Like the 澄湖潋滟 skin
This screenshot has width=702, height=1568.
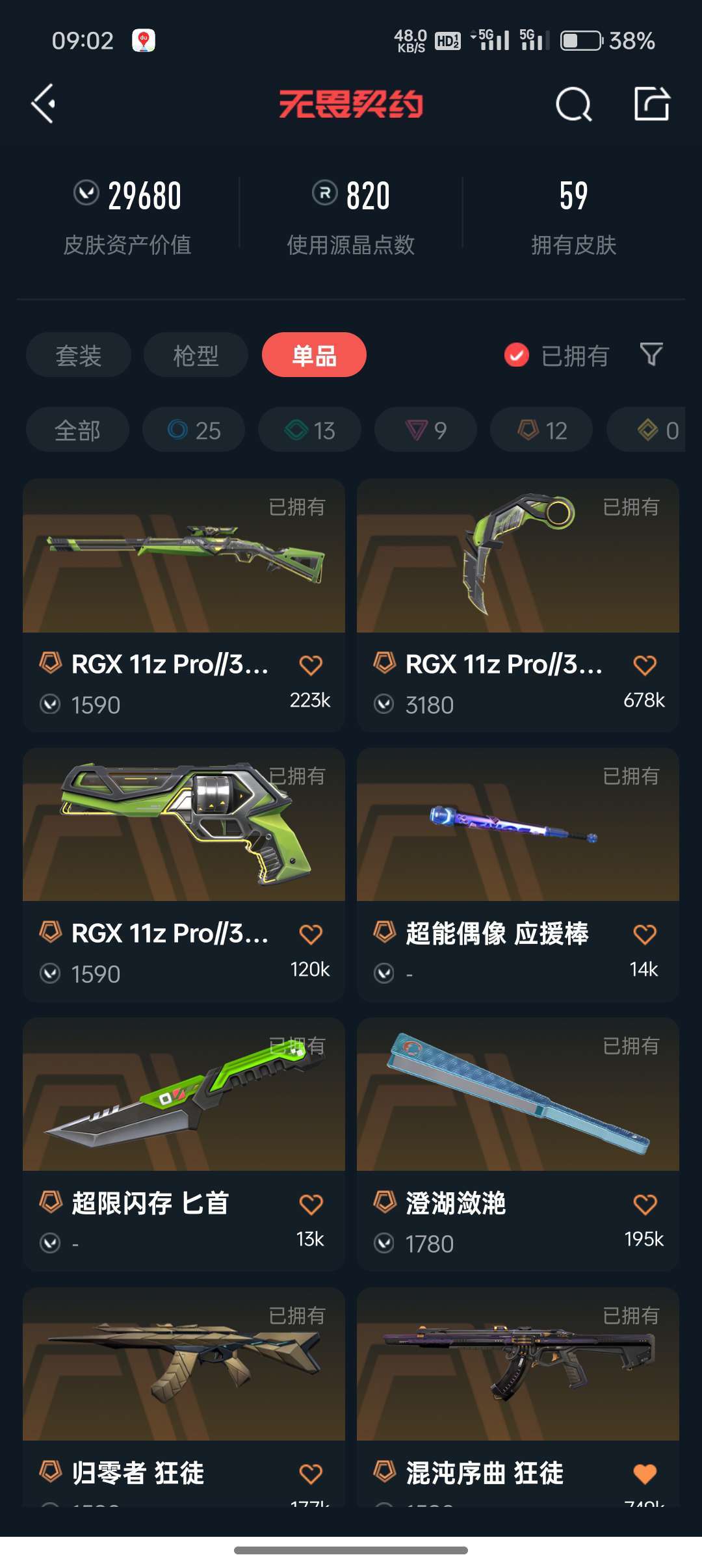(x=645, y=1204)
